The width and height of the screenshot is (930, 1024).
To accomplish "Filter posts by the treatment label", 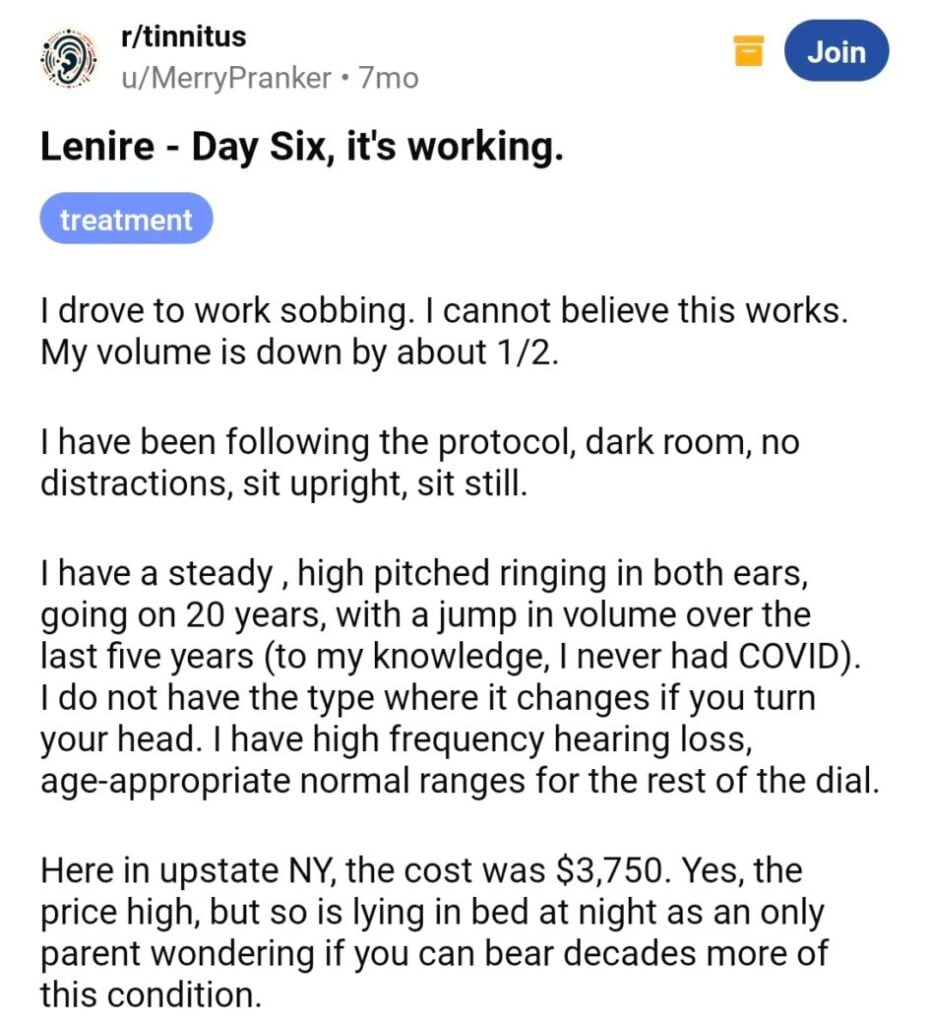I will point(125,219).
